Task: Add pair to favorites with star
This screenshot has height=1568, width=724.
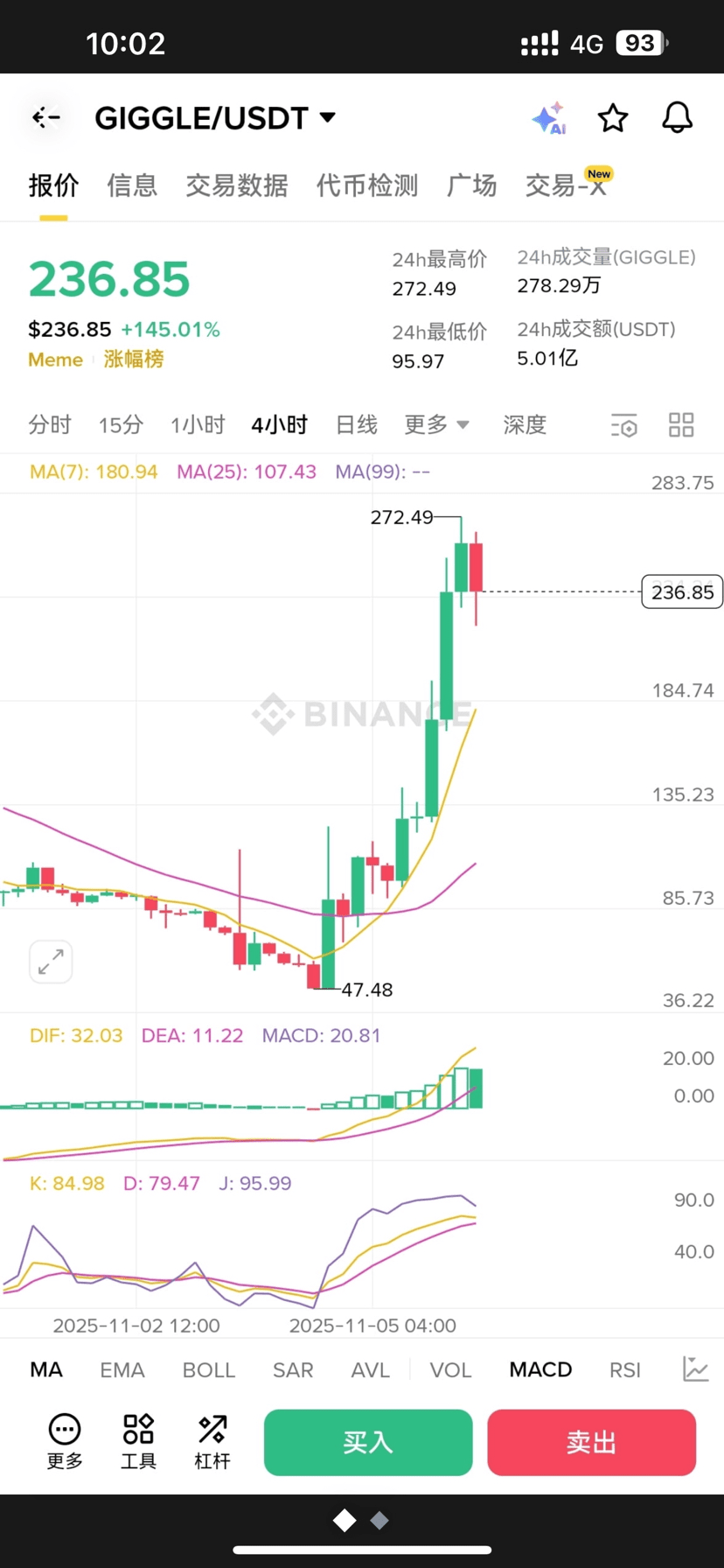Action: pyautogui.click(x=613, y=118)
